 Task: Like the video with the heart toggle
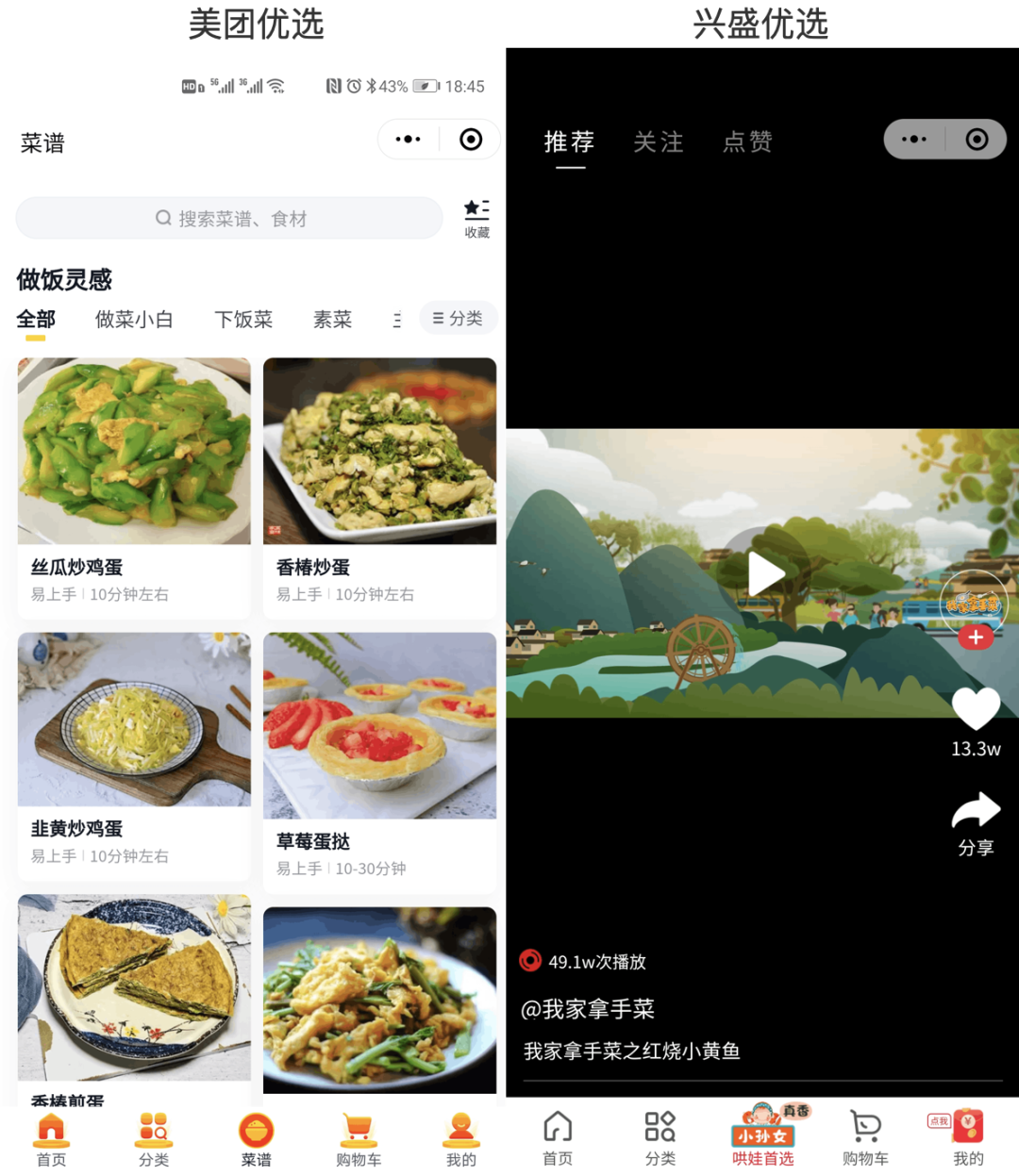[x=976, y=706]
